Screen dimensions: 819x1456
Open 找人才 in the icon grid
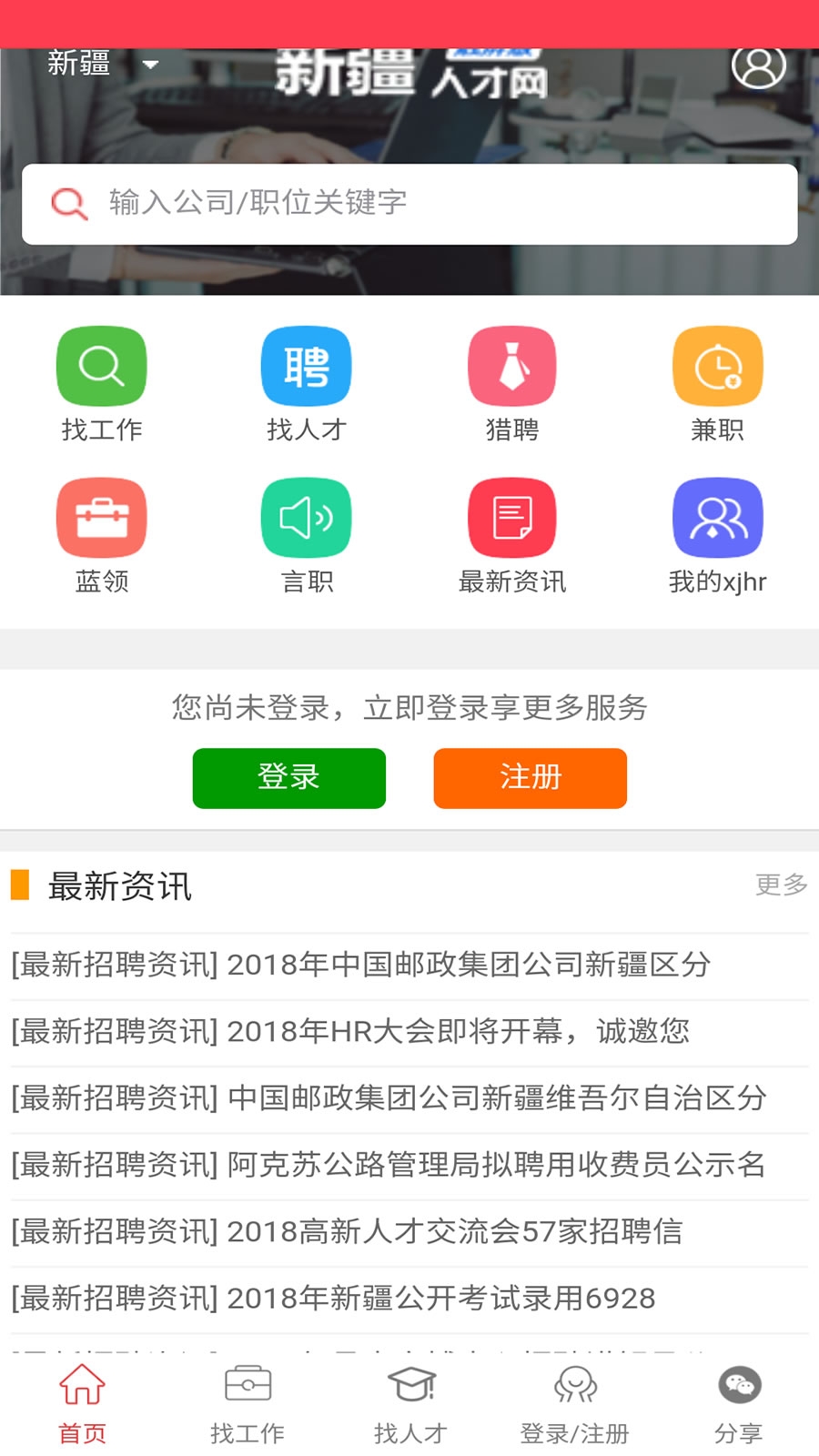(x=307, y=384)
